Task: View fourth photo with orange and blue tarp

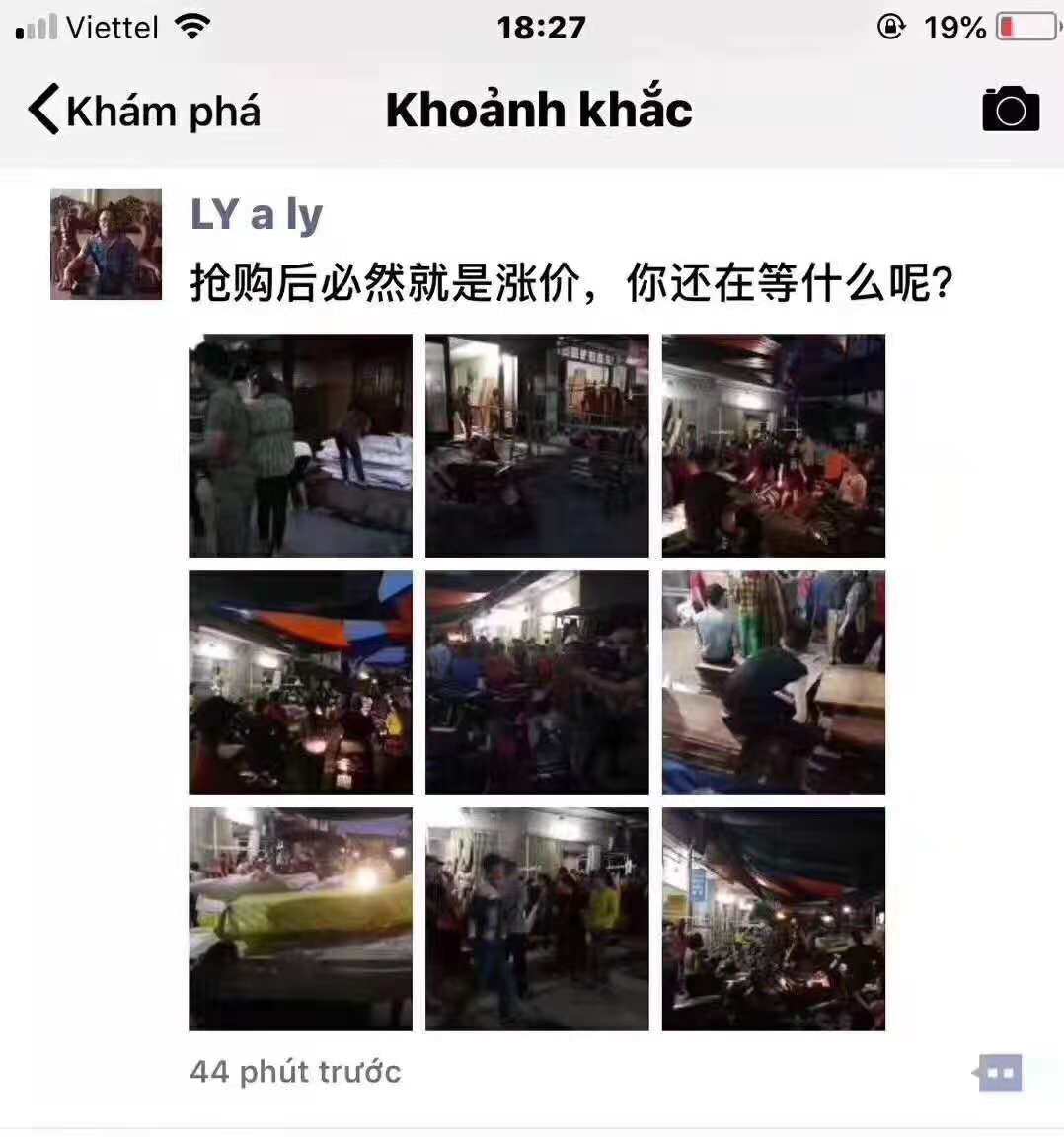Action: point(300,682)
